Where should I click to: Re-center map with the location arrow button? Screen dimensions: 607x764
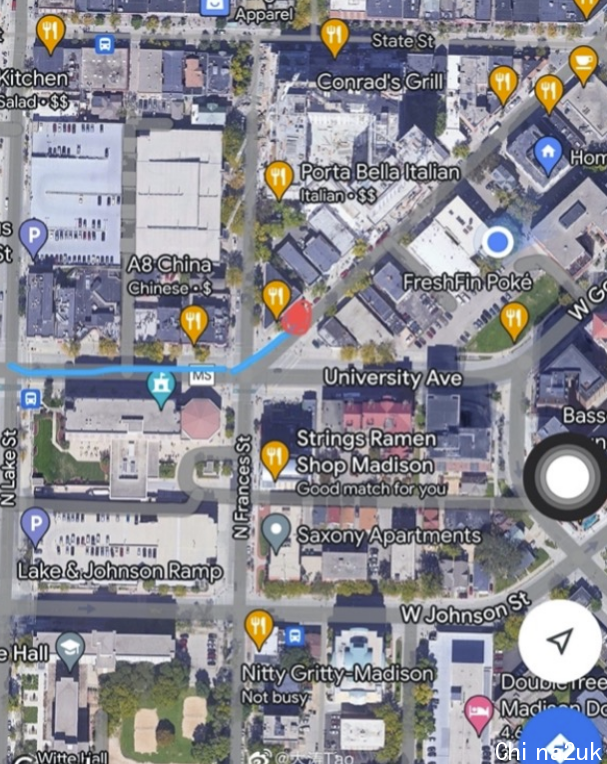pyautogui.click(x=561, y=641)
